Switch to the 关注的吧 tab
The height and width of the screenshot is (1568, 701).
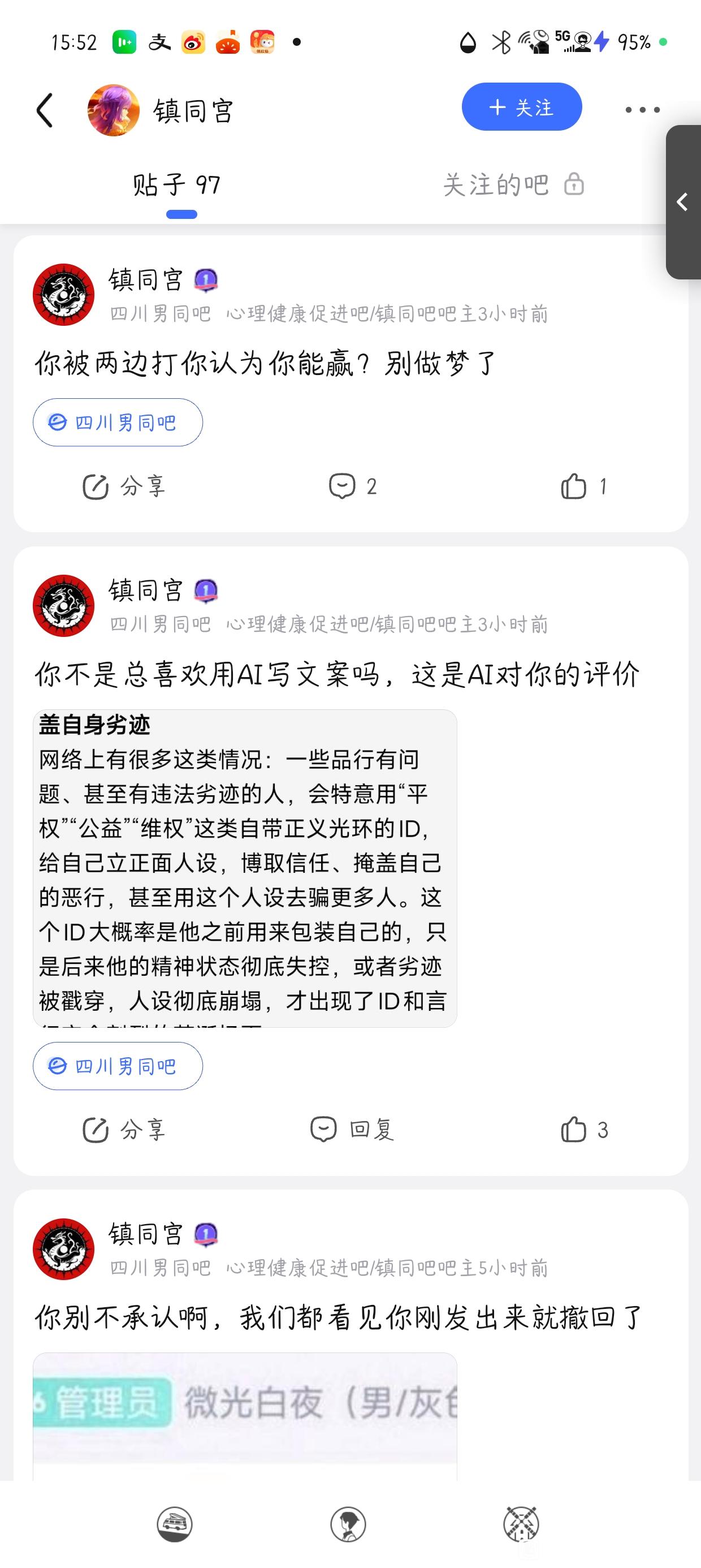pyautogui.click(x=513, y=184)
